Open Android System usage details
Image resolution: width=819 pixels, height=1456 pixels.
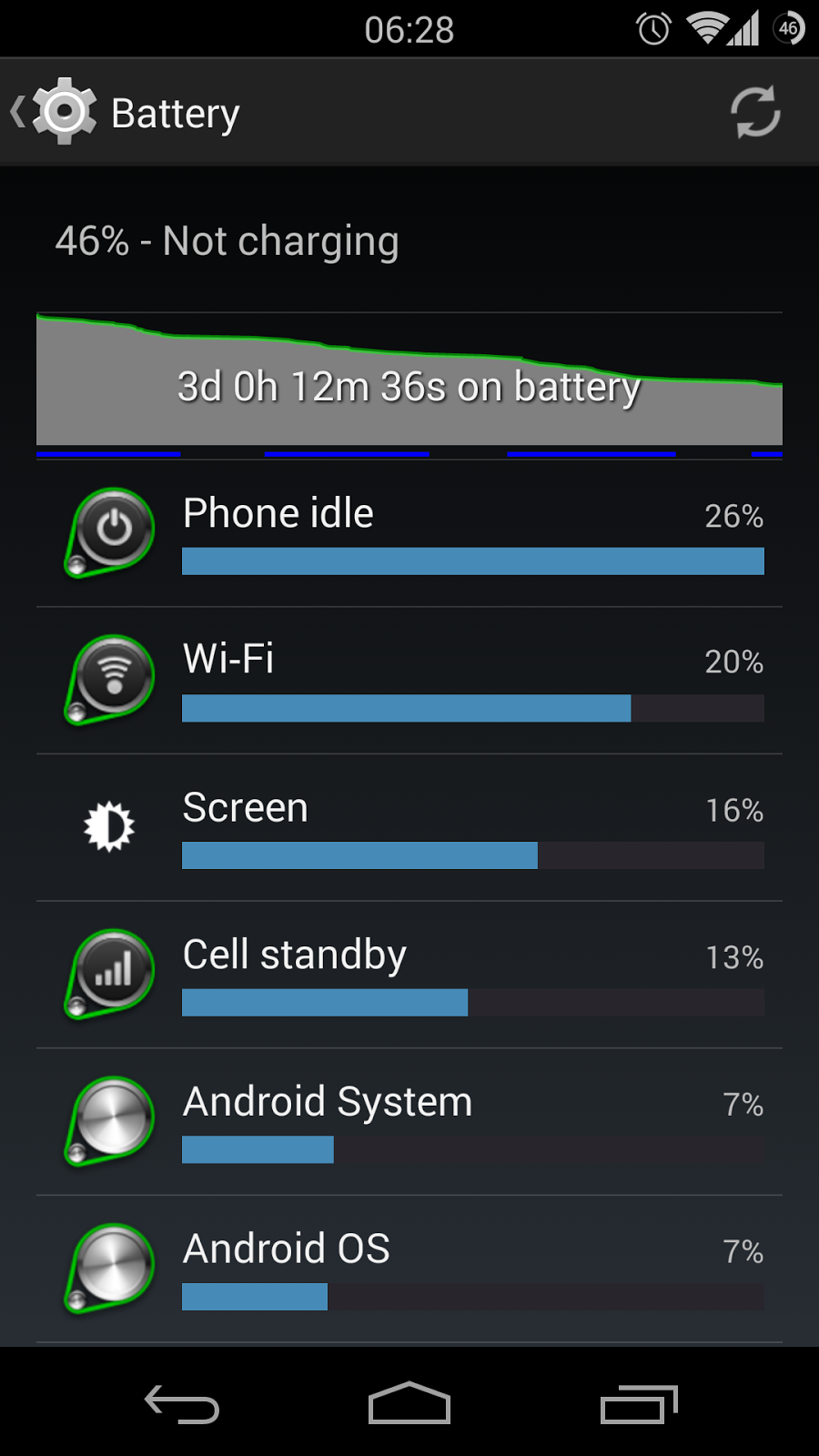[409, 1122]
